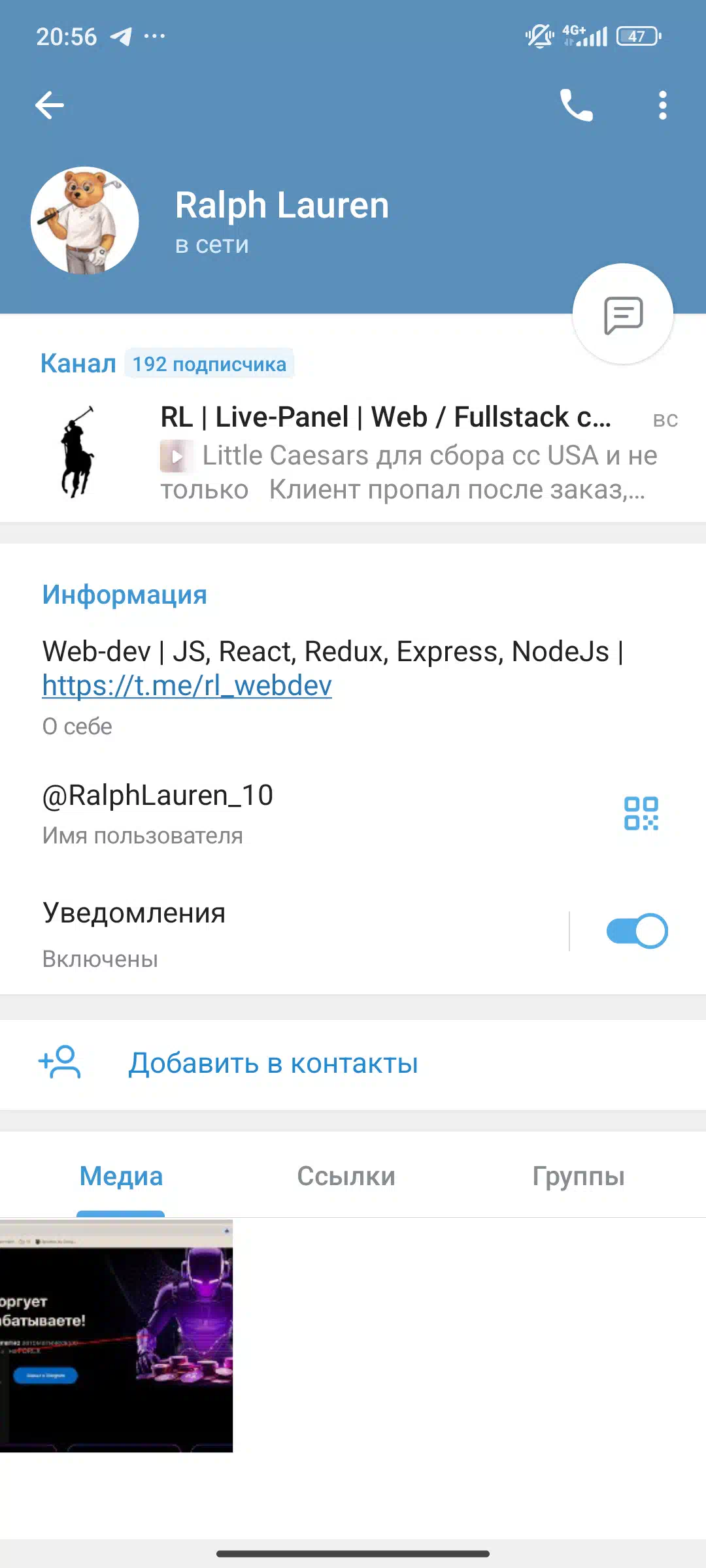Tap the username @RalphLauren_10

[x=158, y=795]
